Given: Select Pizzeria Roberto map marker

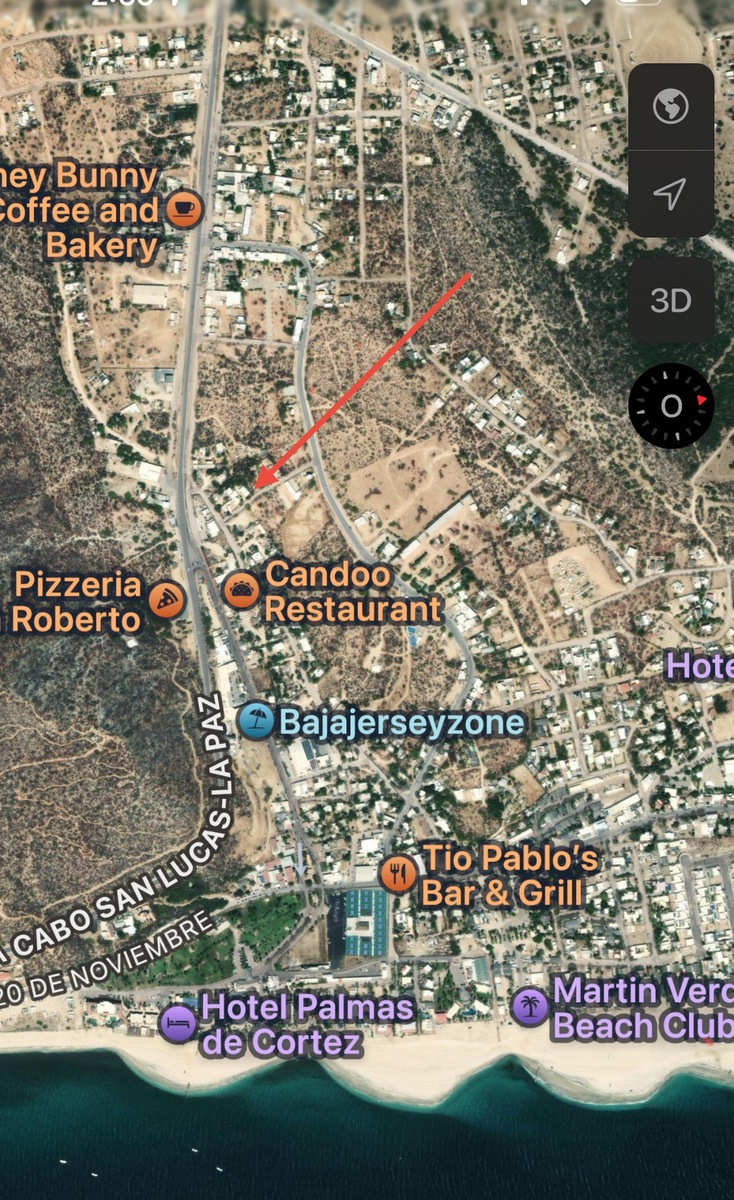Looking at the screenshot, I should pos(166,601).
